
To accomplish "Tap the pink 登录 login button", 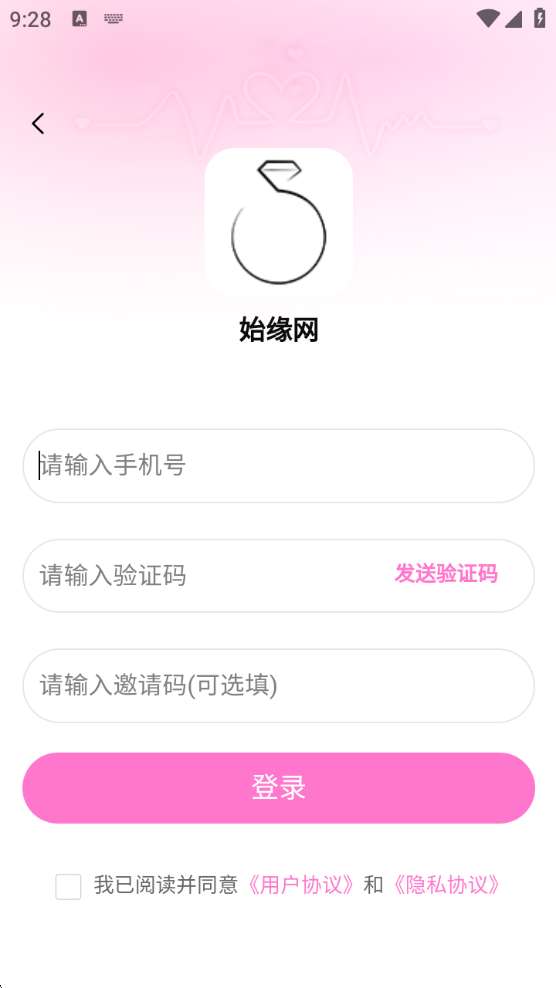I will [279, 788].
